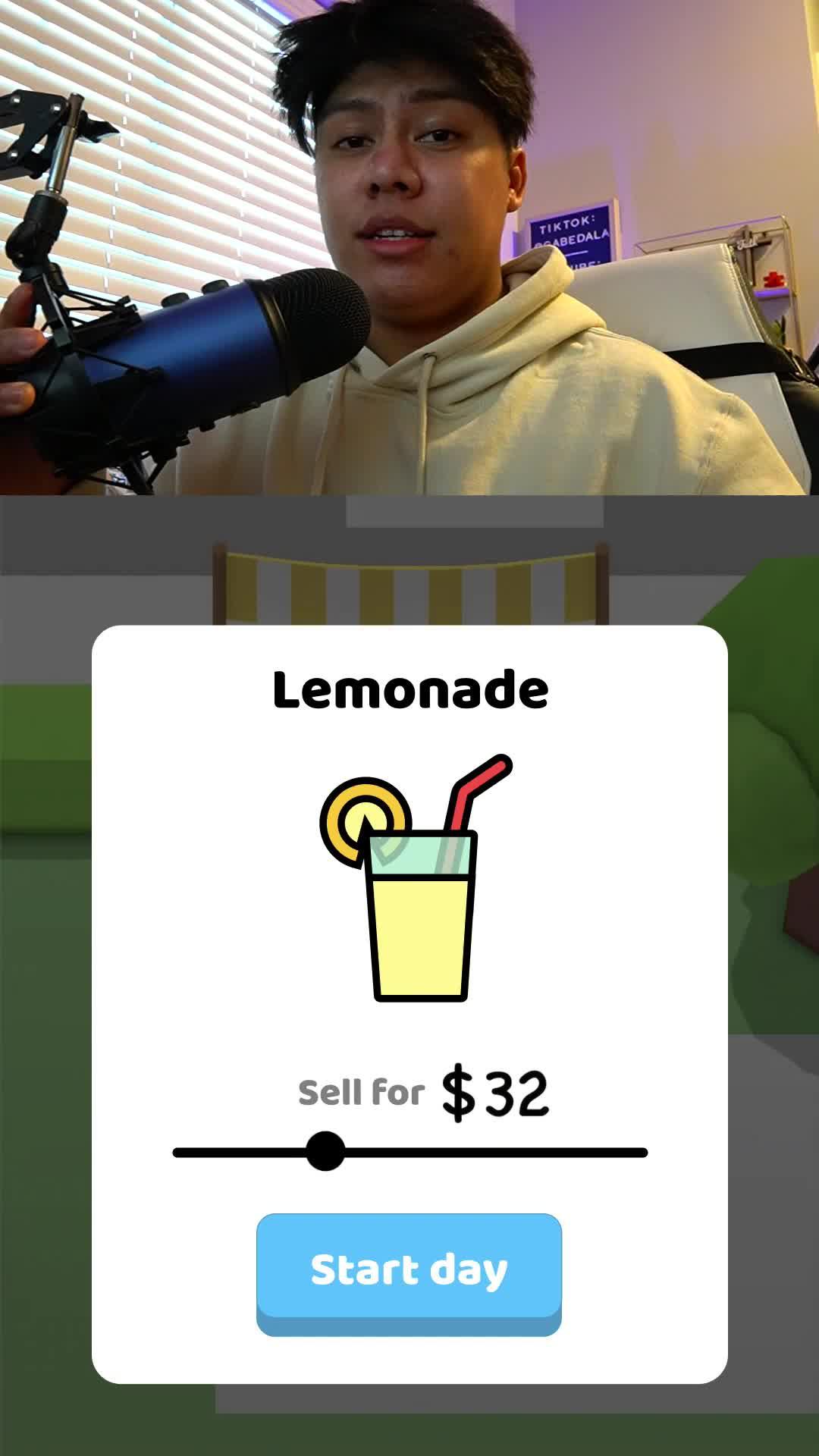Tap the lemonade sell price slider

coord(326,1151)
